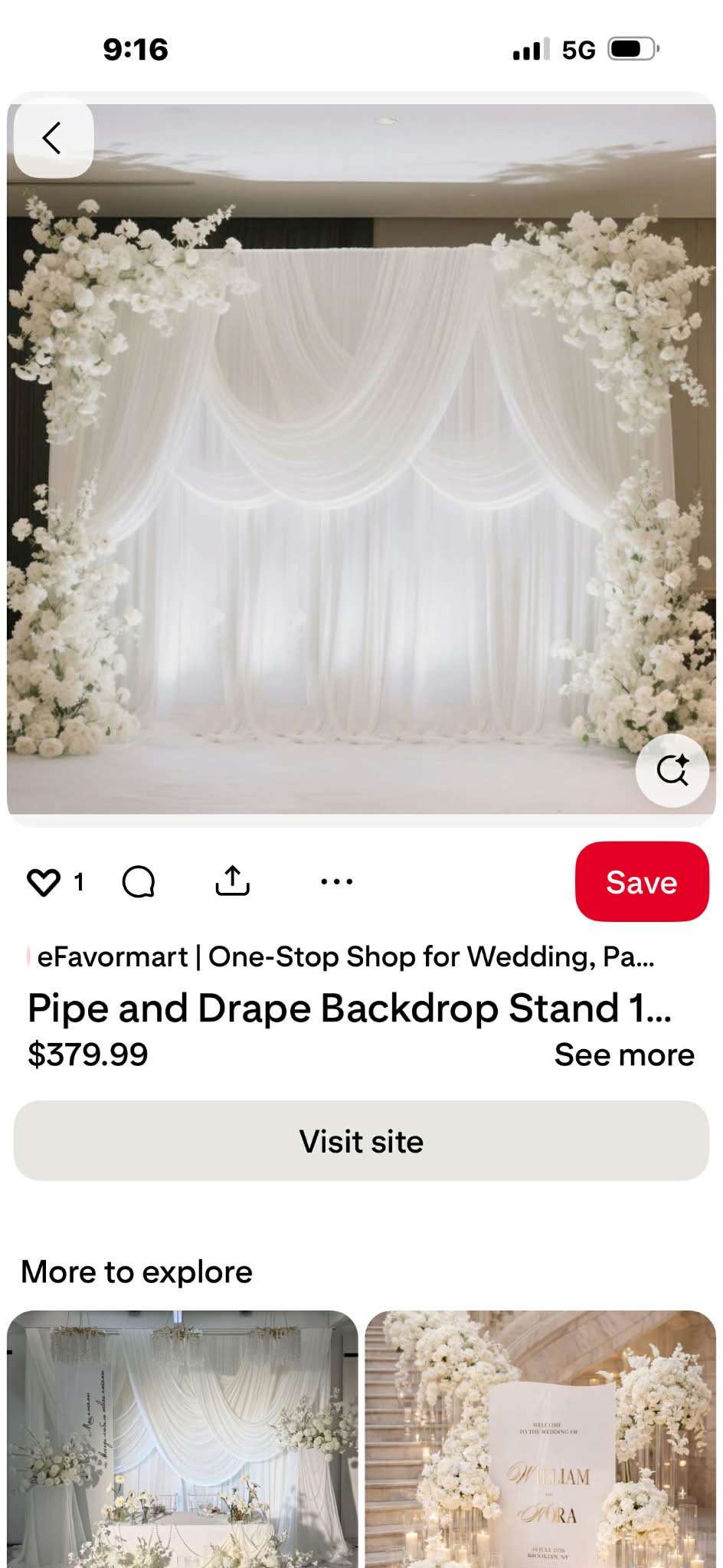The image size is (723, 1568).
Task: Save this pin to a board
Action: (x=641, y=882)
